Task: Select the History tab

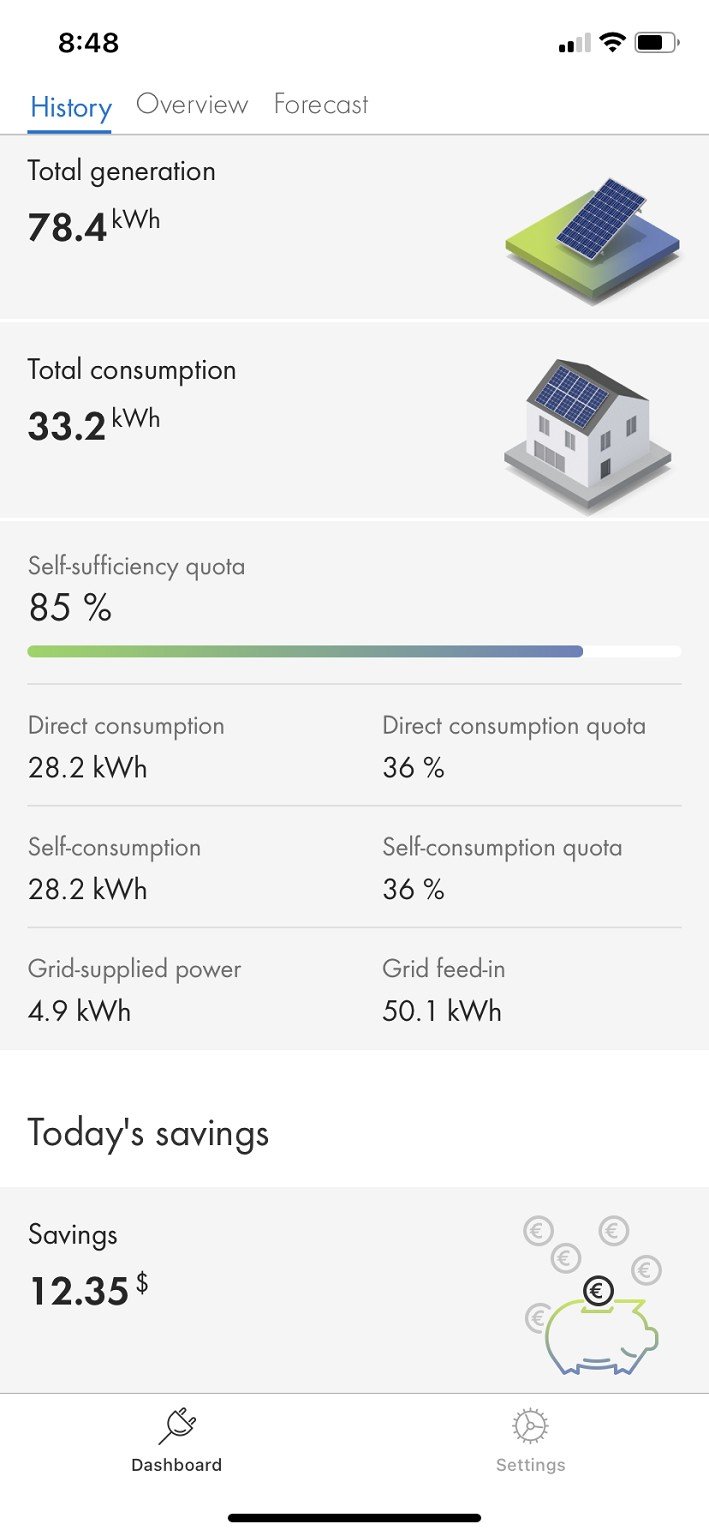Action: click(71, 106)
